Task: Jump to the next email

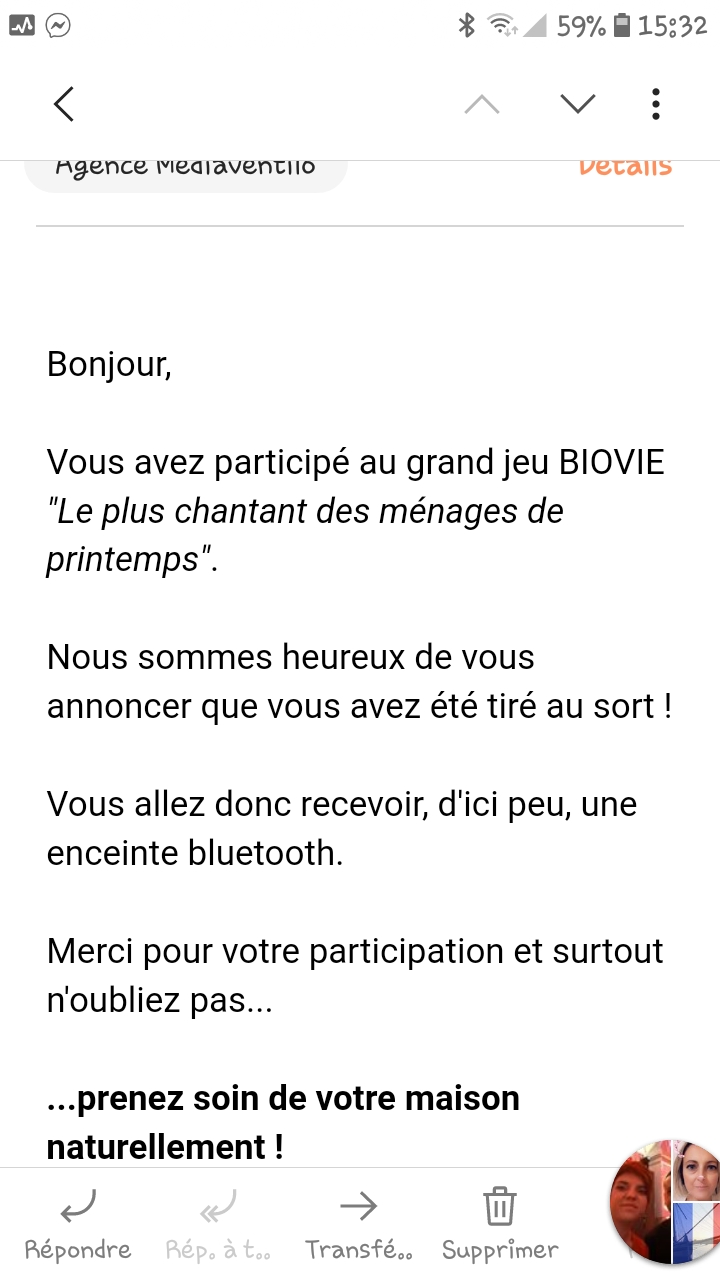Action: [578, 104]
